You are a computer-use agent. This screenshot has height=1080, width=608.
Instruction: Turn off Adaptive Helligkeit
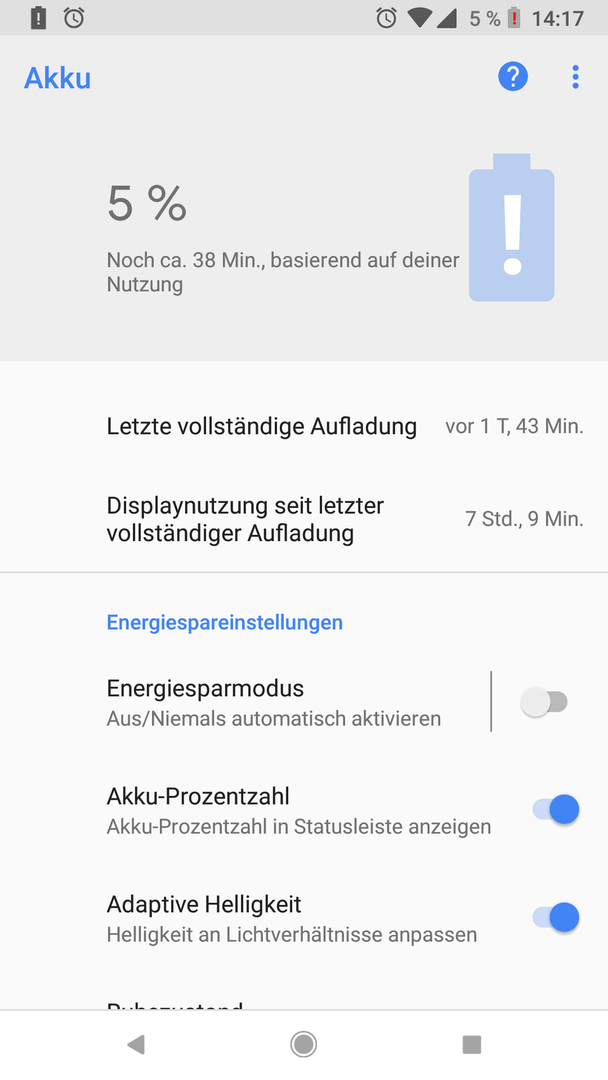(x=556, y=917)
